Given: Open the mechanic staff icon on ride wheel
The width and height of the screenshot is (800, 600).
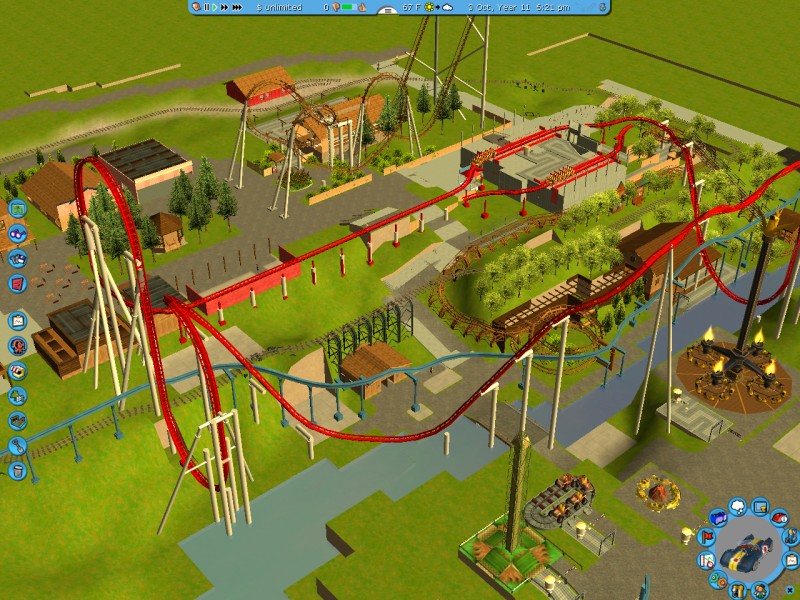Looking at the screenshot, I should 791,537.
